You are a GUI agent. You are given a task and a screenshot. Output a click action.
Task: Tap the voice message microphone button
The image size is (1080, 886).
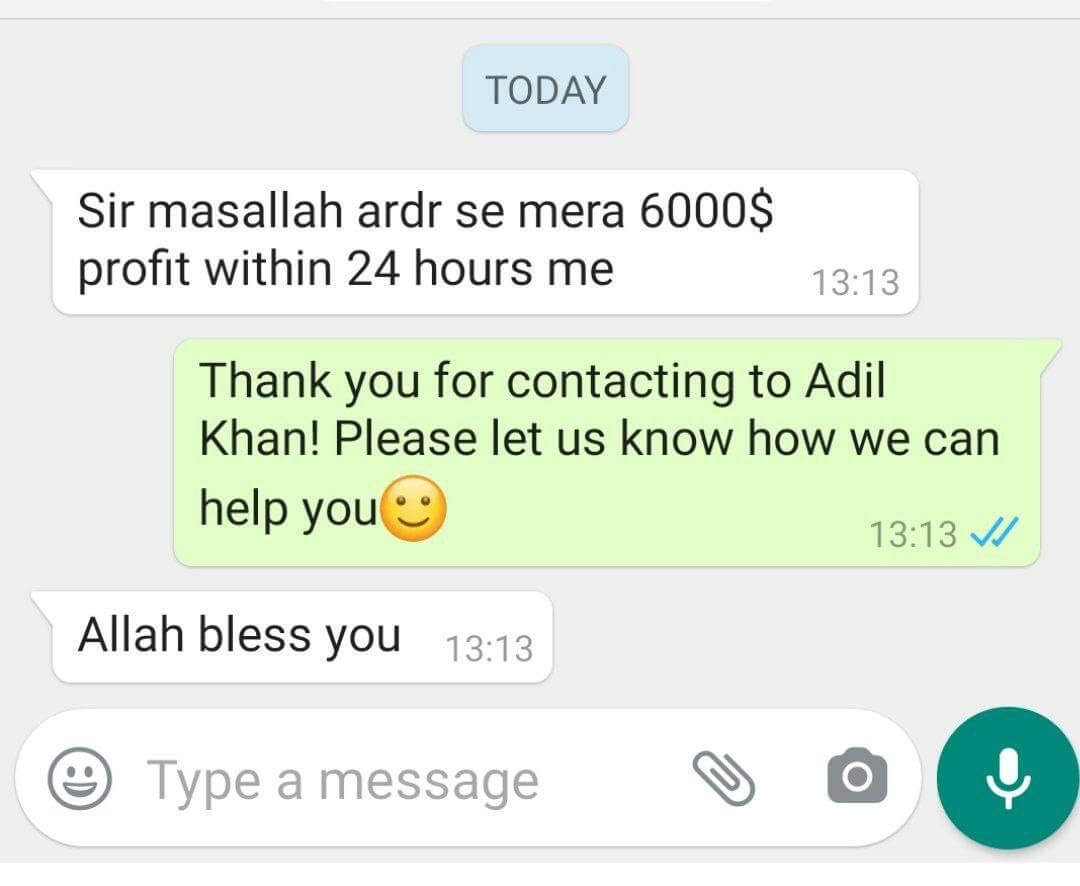[x=1007, y=777]
